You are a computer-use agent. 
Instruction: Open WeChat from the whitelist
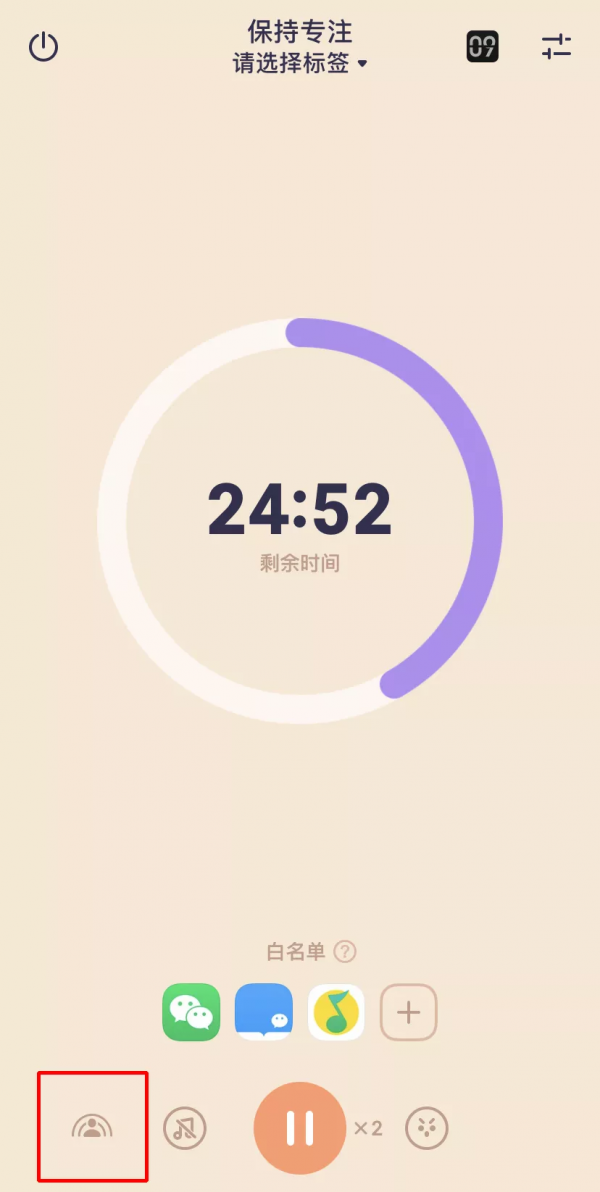191,1012
